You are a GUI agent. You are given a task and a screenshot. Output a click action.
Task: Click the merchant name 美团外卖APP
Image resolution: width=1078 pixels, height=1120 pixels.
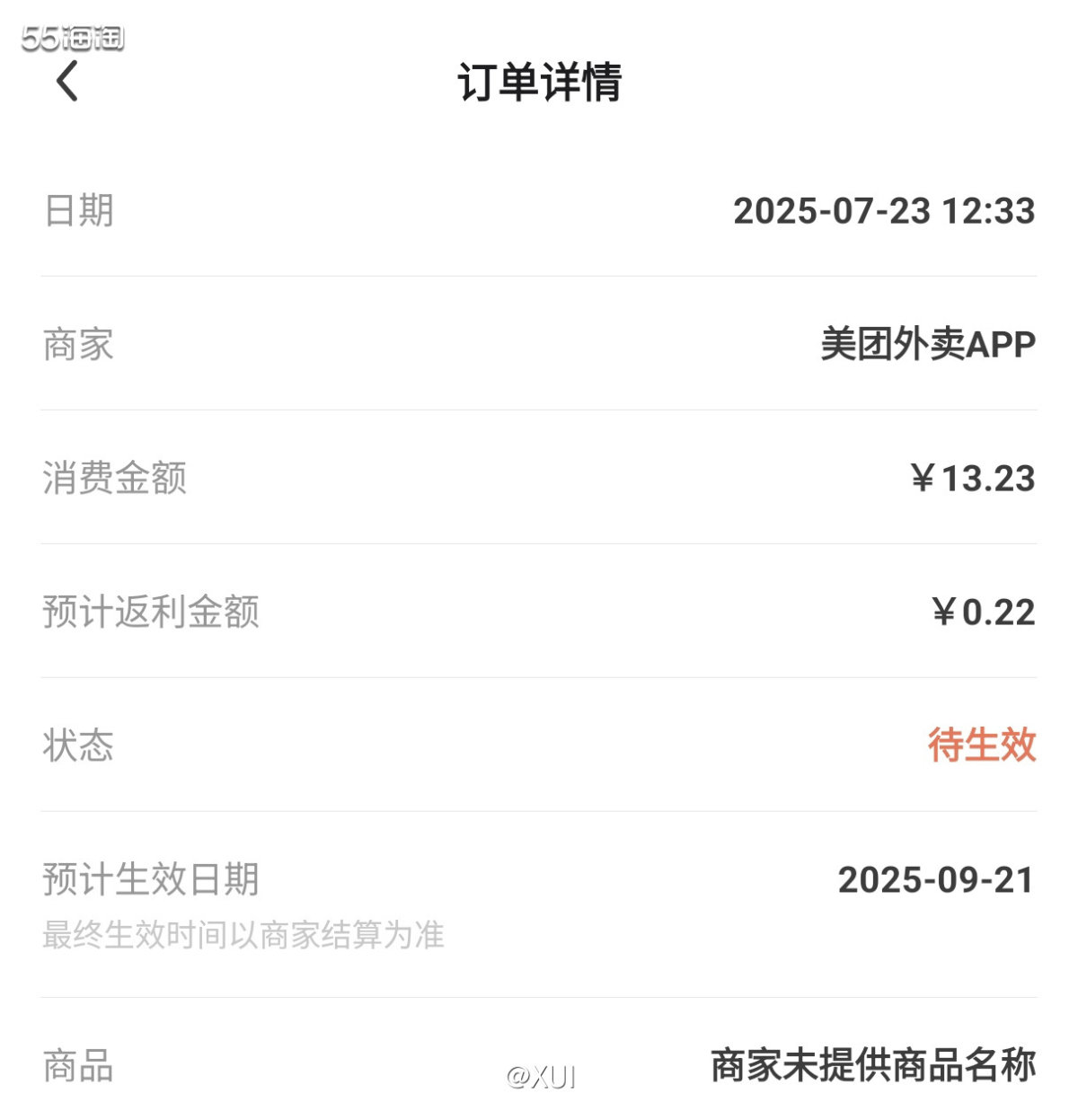coord(925,343)
